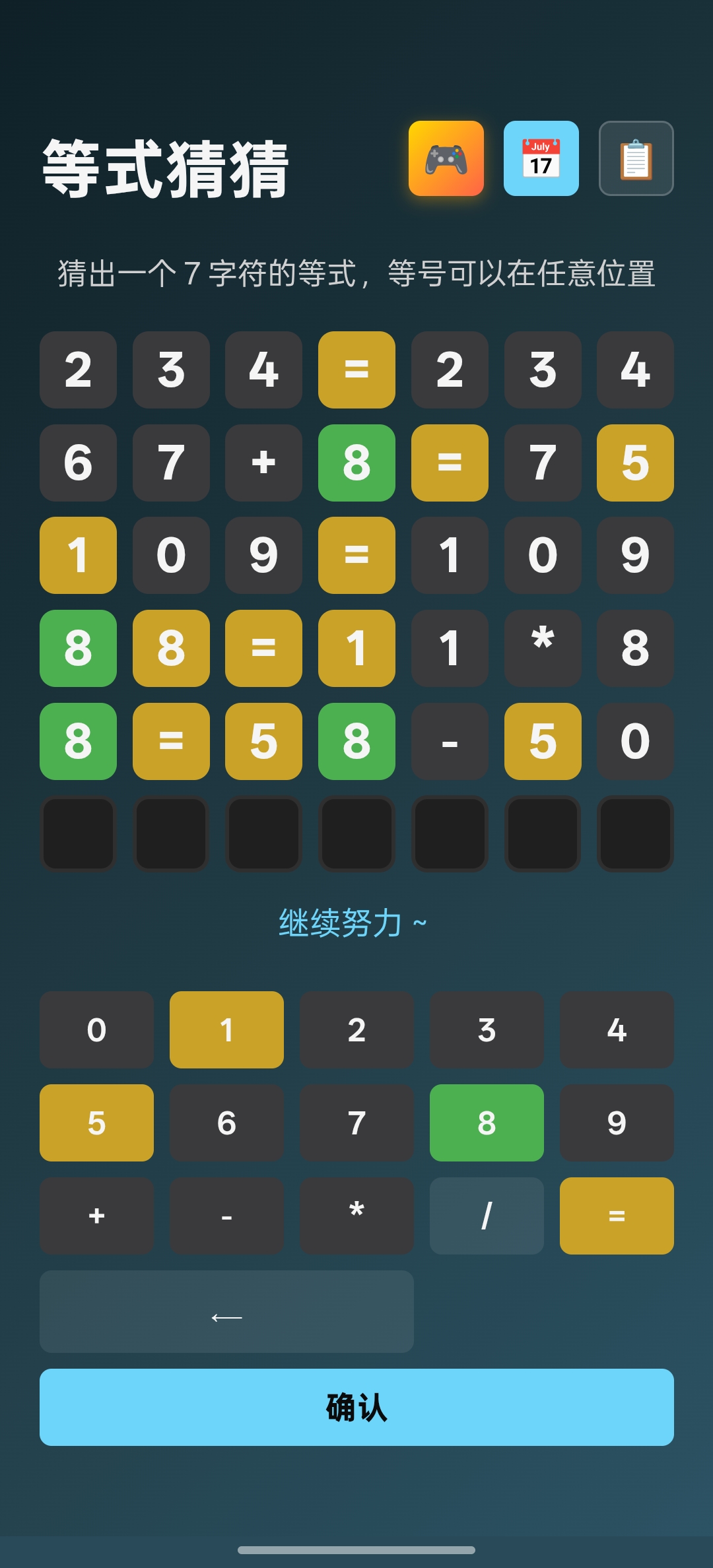Tap the backspace arrow bar
This screenshot has height=1568, width=713.
pyautogui.click(x=226, y=1312)
